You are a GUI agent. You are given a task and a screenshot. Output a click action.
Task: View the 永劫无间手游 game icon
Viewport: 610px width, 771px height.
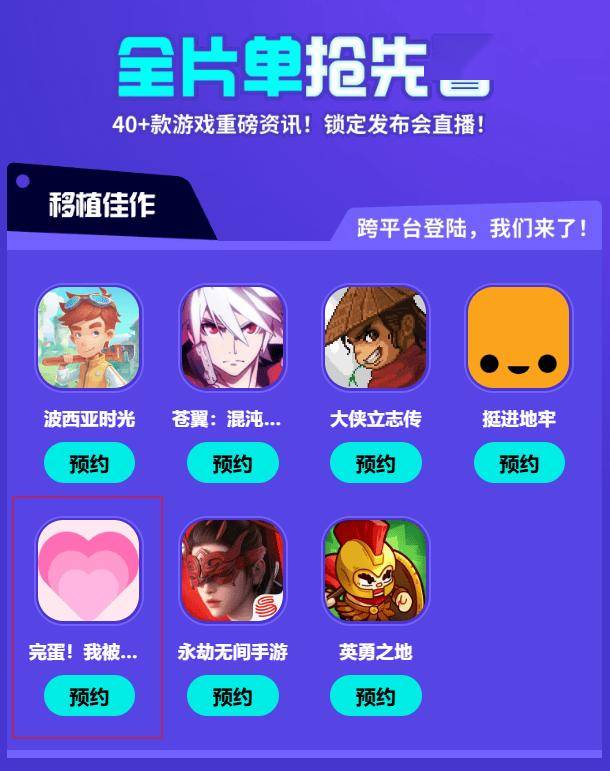click(x=232, y=571)
